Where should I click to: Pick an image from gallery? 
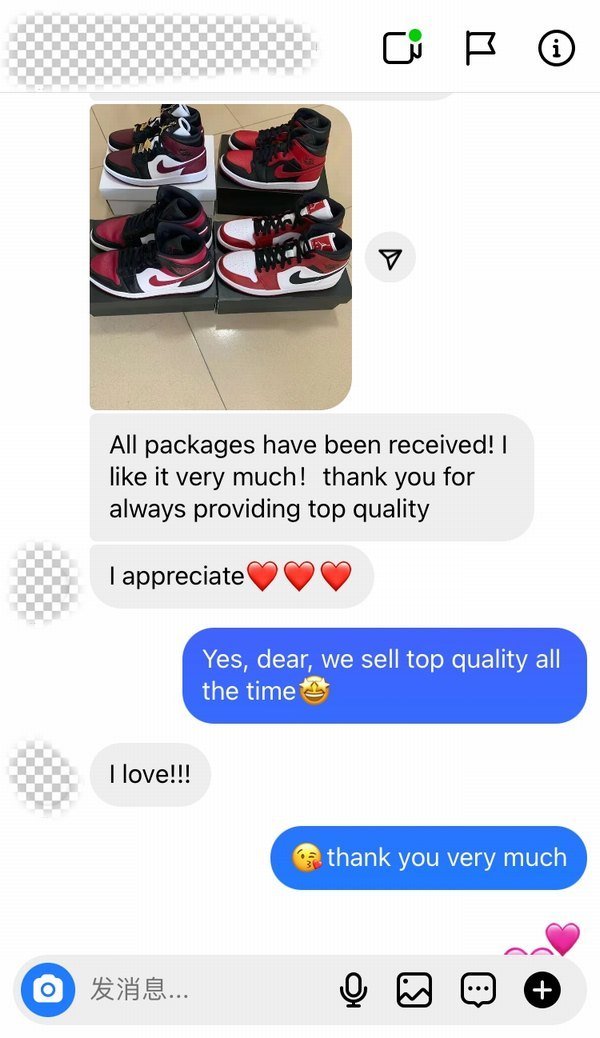pyautogui.click(x=414, y=990)
